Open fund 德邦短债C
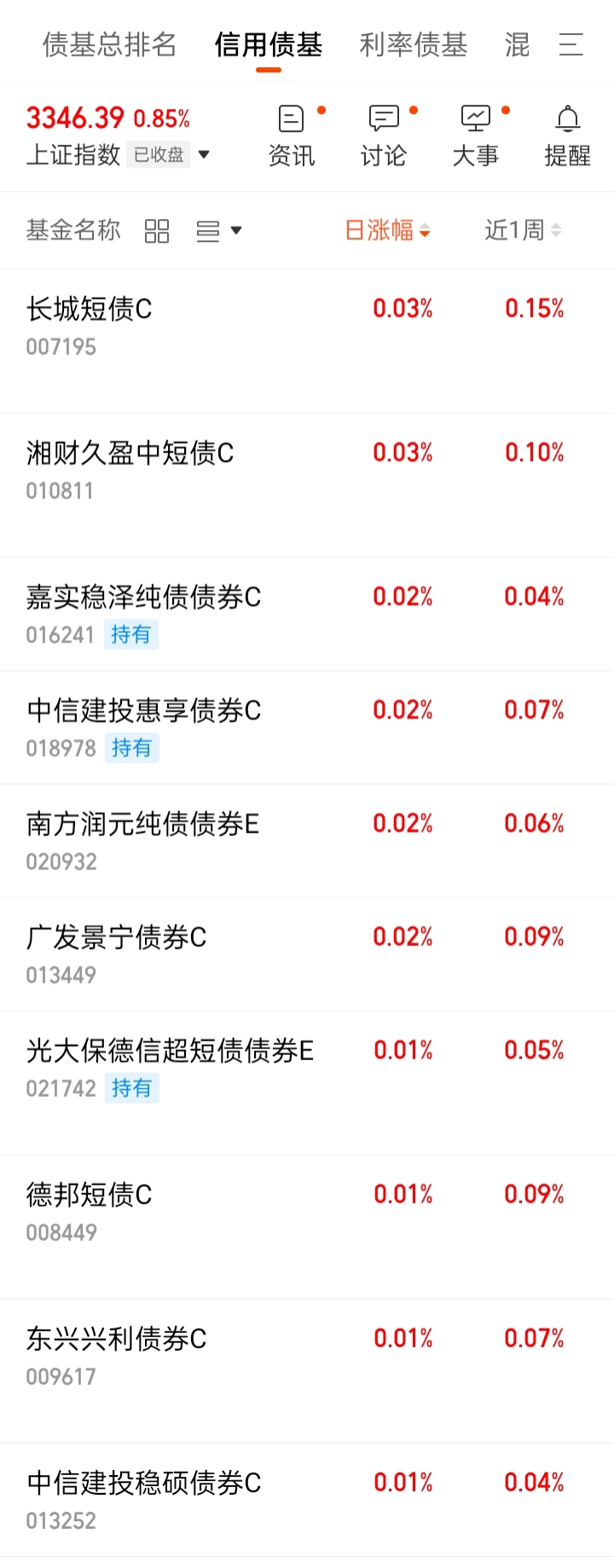Image resolution: width=614 pixels, height=1568 pixels. coord(90,1195)
